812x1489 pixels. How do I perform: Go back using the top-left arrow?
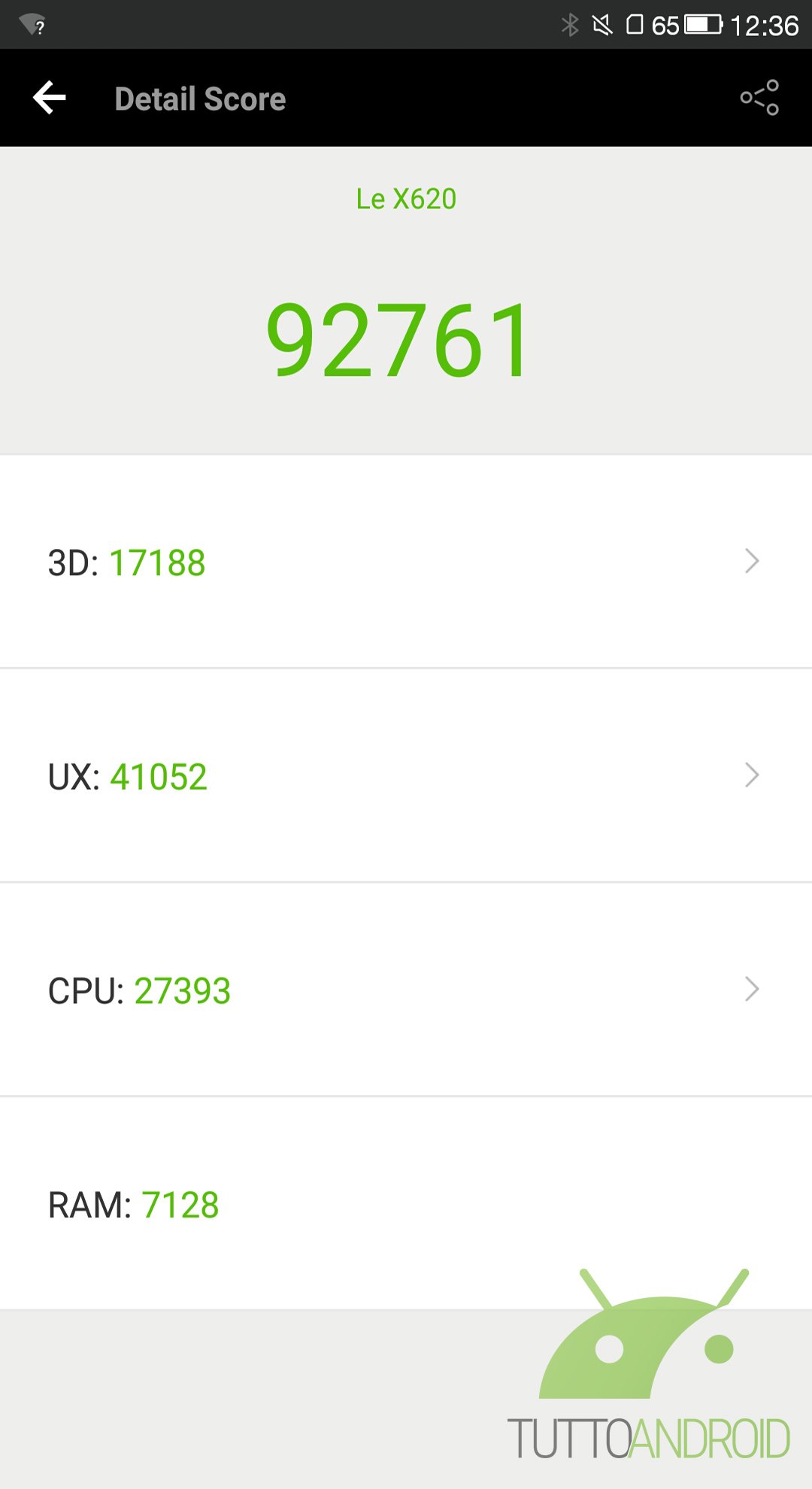(50, 98)
